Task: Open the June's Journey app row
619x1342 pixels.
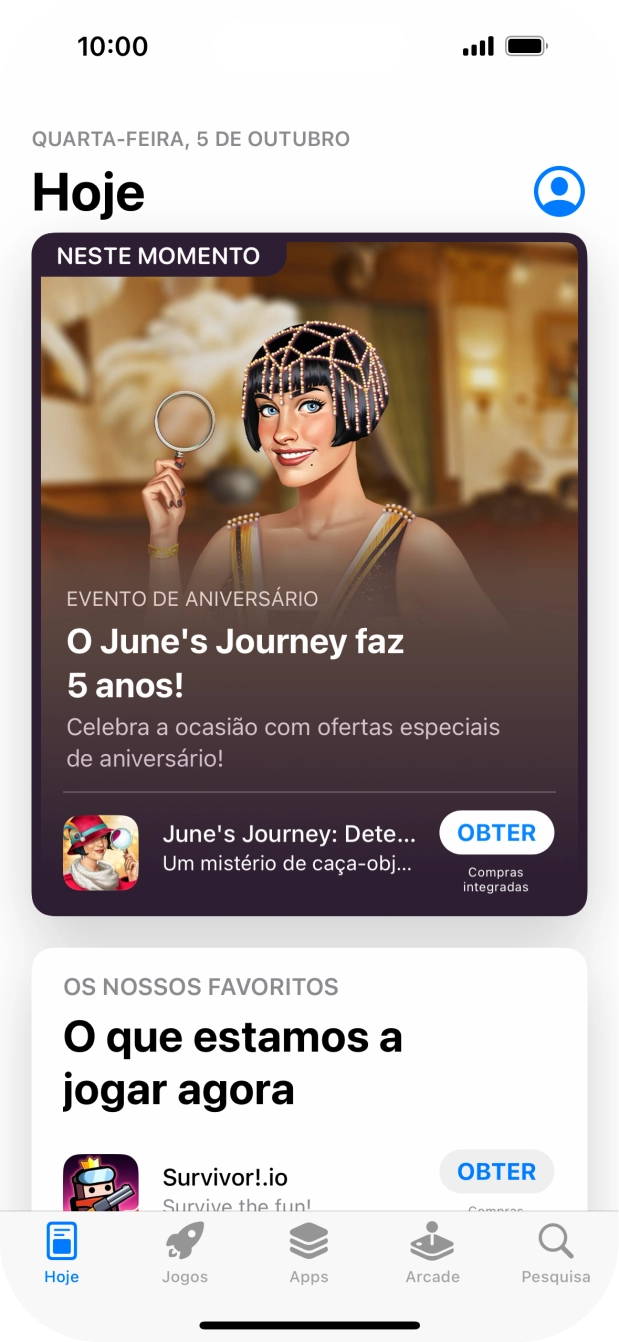Action: tap(288, 848)
